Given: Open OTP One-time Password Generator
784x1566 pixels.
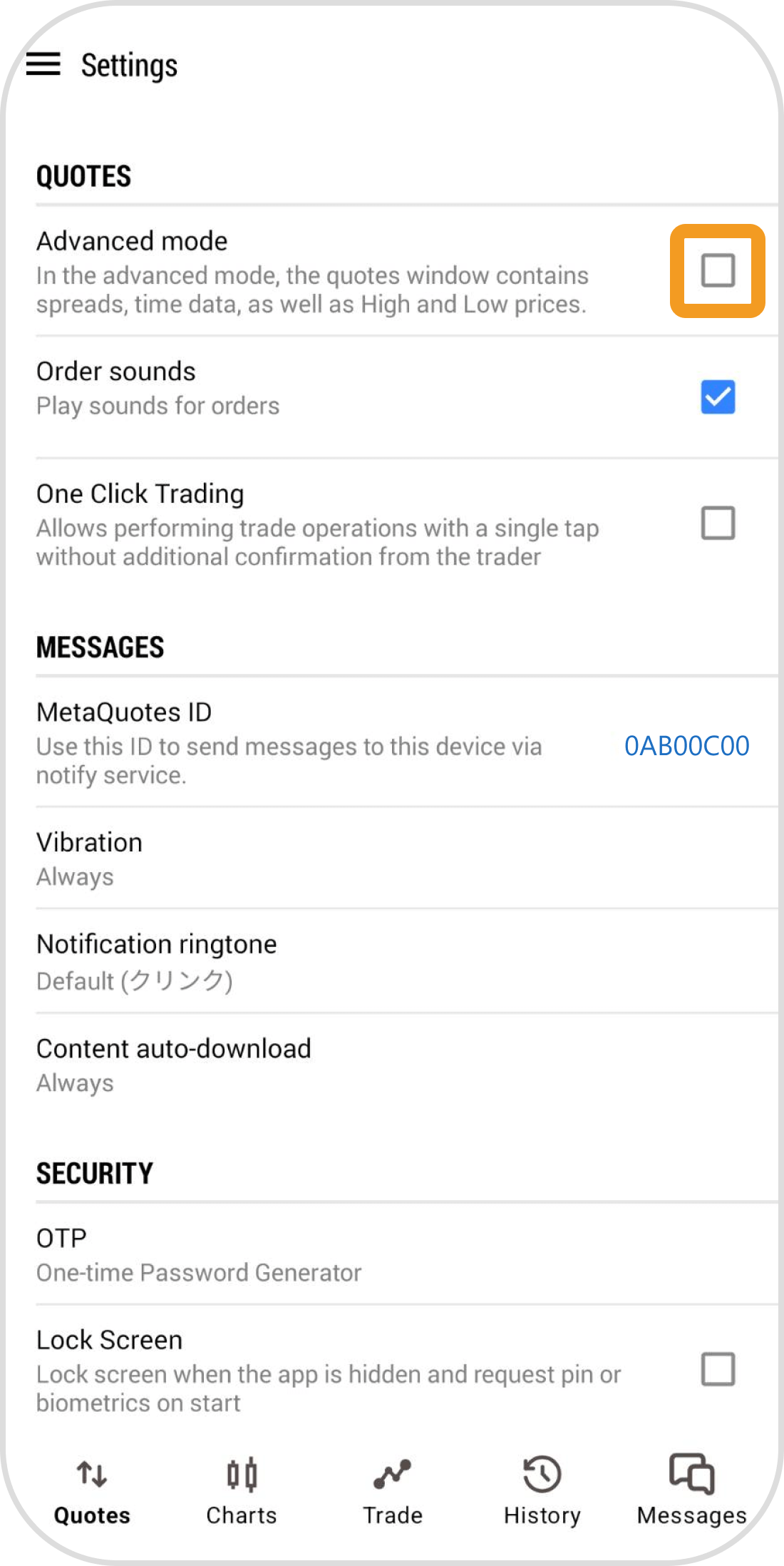Looking at the screenshot, I should click(392, 1254).
